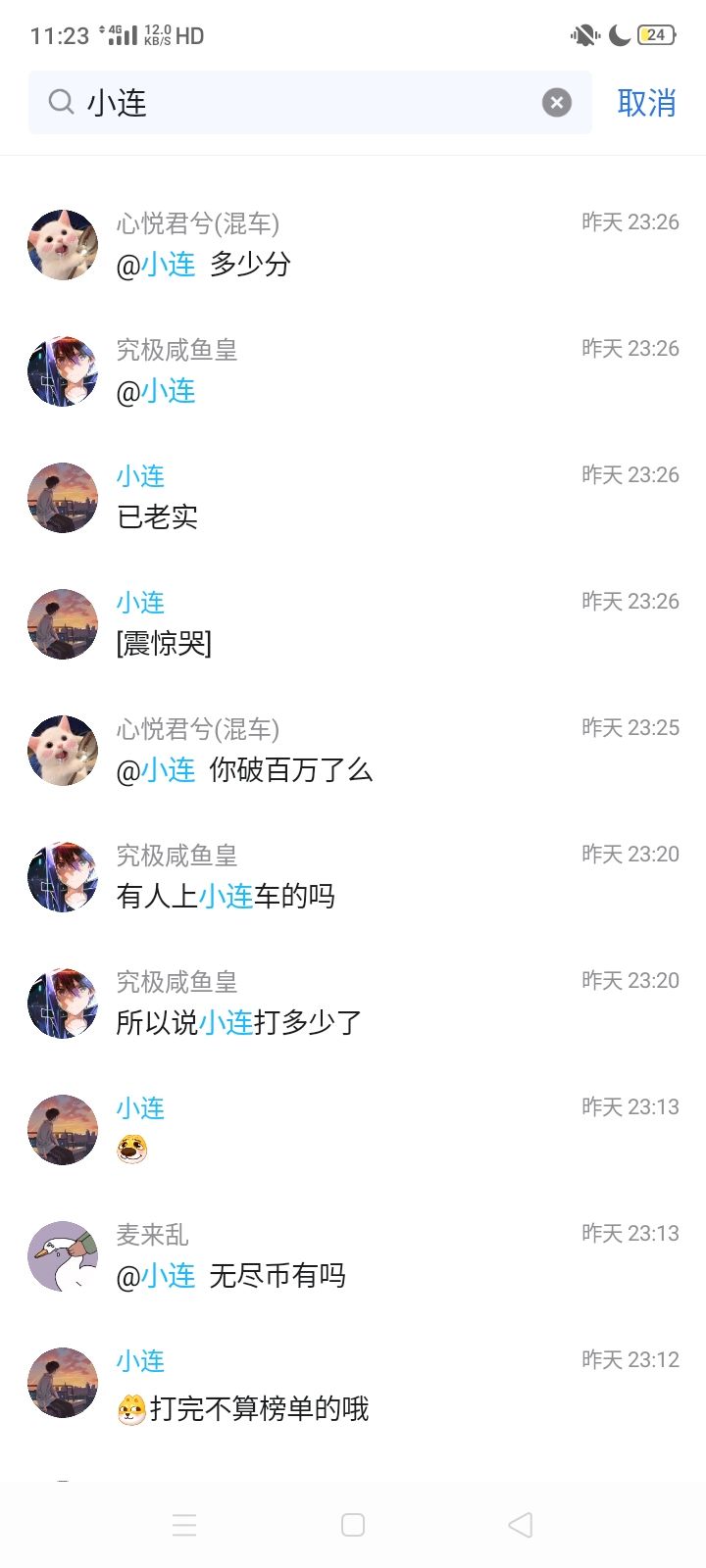
Task: Open the message "@小连 你破百万了么"
Action: pyautogui.click(x=353, y=751)
